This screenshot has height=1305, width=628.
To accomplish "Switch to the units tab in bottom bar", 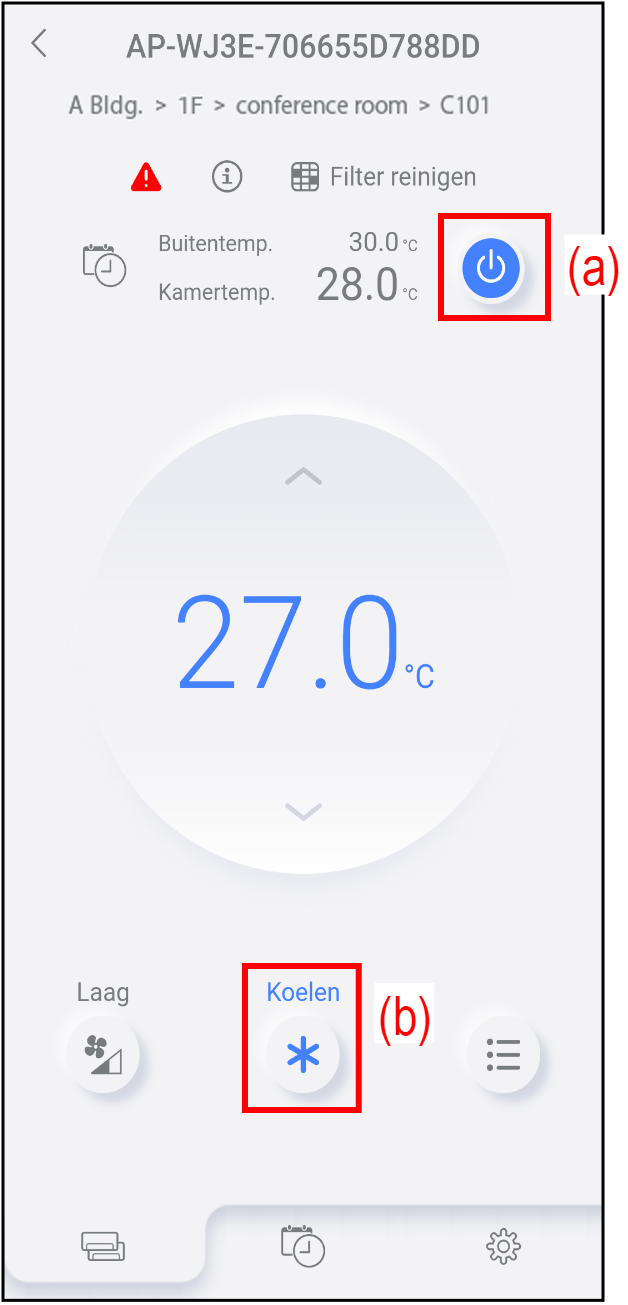I will [104, 1246].
